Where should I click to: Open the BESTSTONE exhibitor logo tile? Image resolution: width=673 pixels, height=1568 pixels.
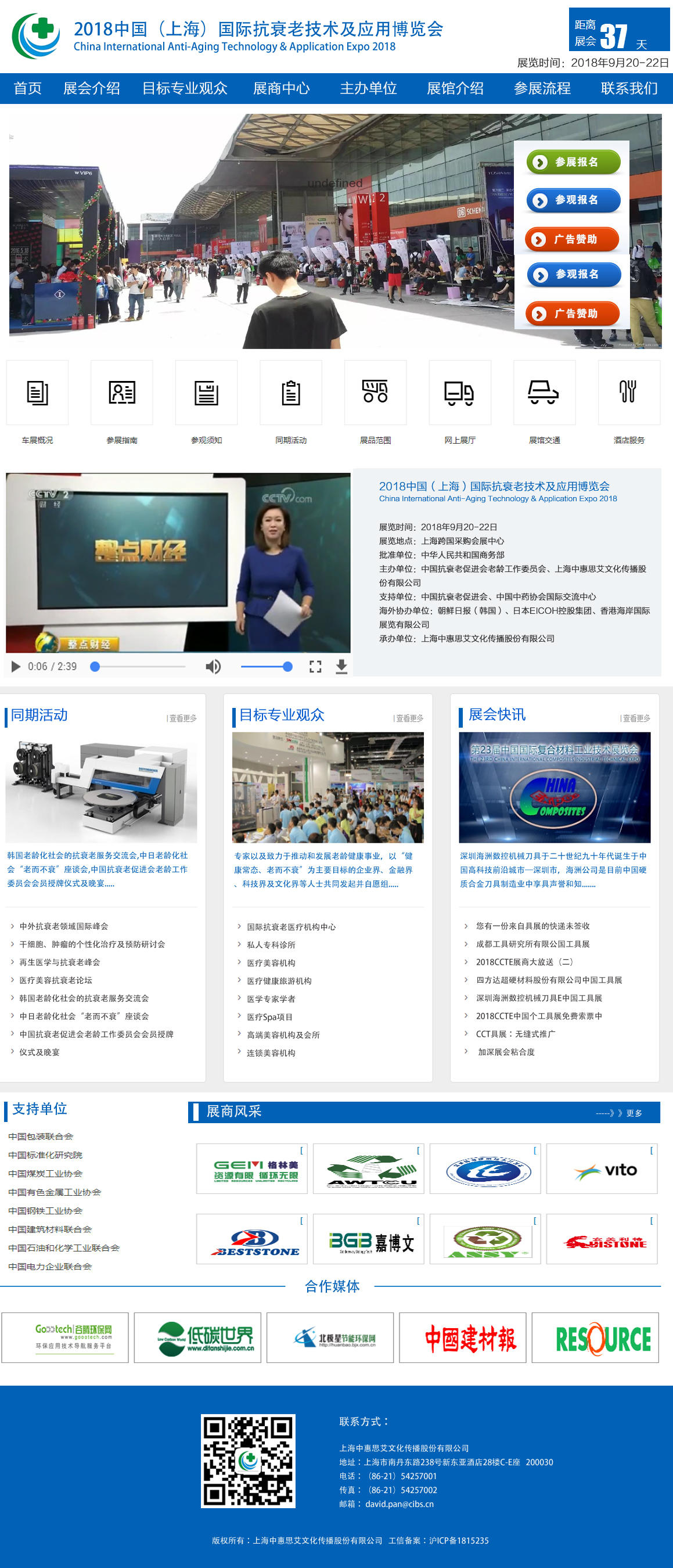tap(251, 1239)
